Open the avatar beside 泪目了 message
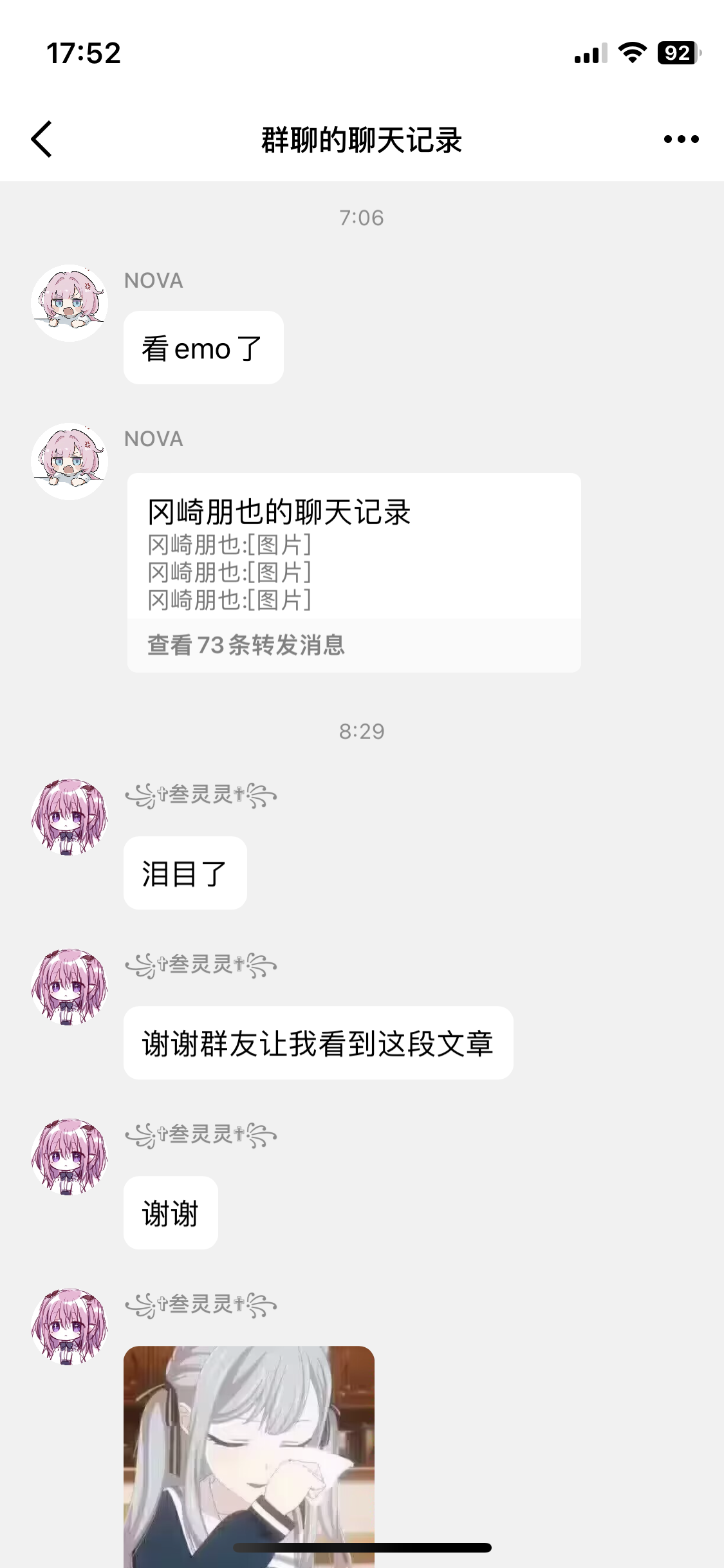The width and height of the screenshot is (724, 1568). click(x=70, y=817)
